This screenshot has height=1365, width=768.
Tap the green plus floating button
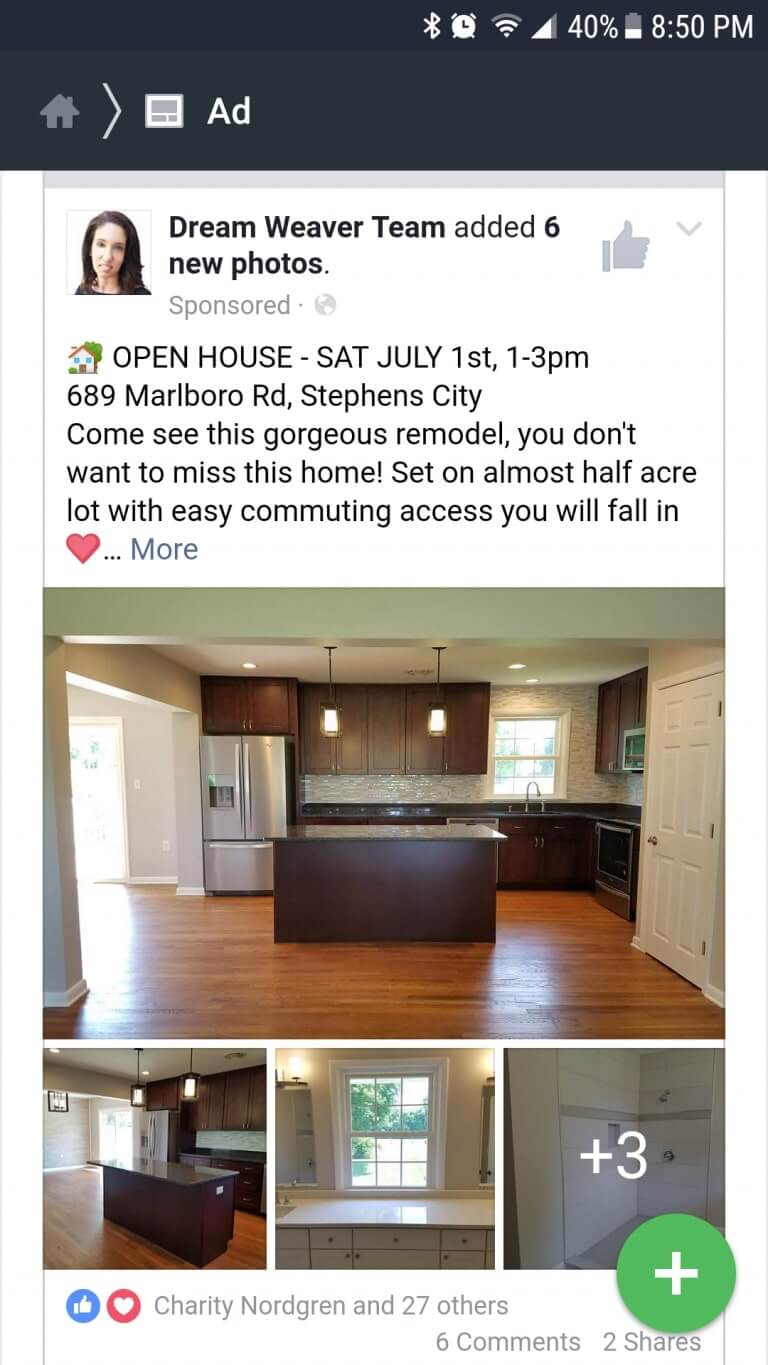676,1274
